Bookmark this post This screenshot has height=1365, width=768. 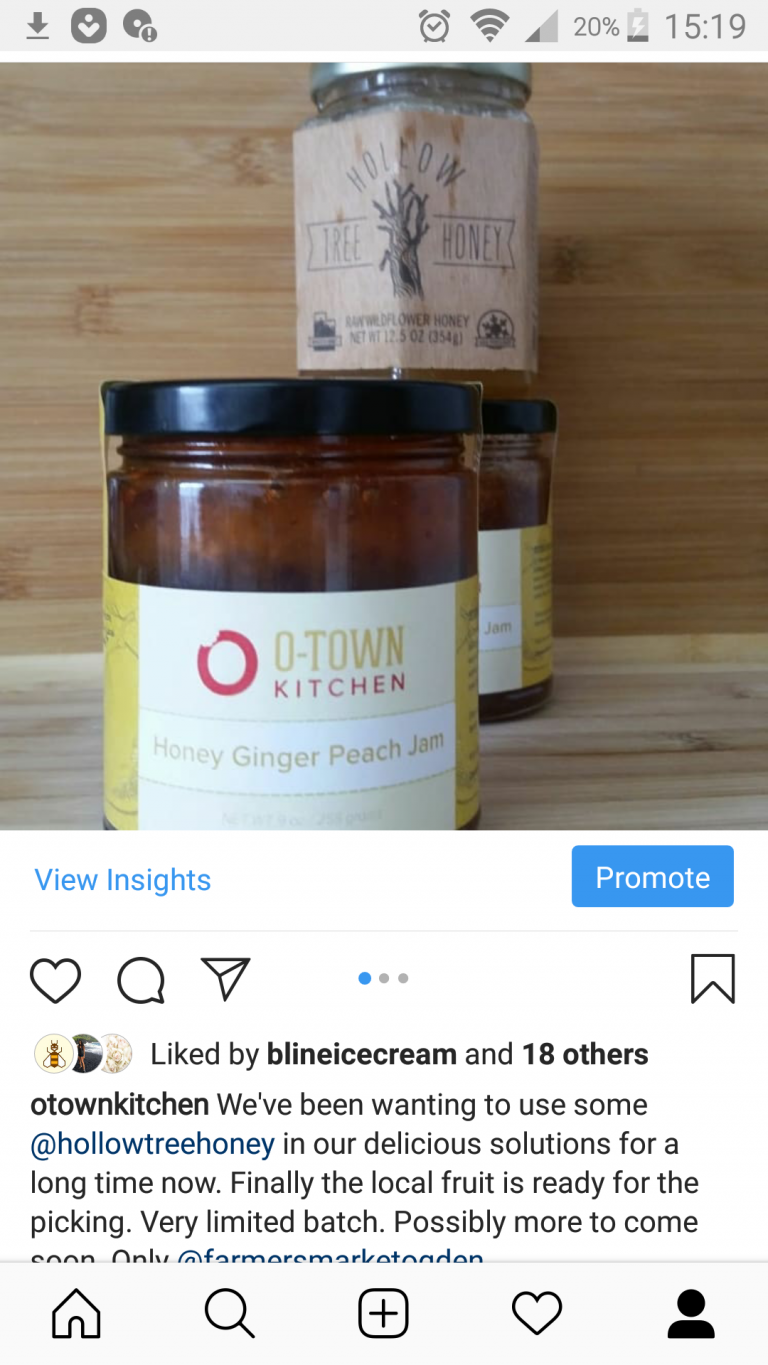[713, 978]
